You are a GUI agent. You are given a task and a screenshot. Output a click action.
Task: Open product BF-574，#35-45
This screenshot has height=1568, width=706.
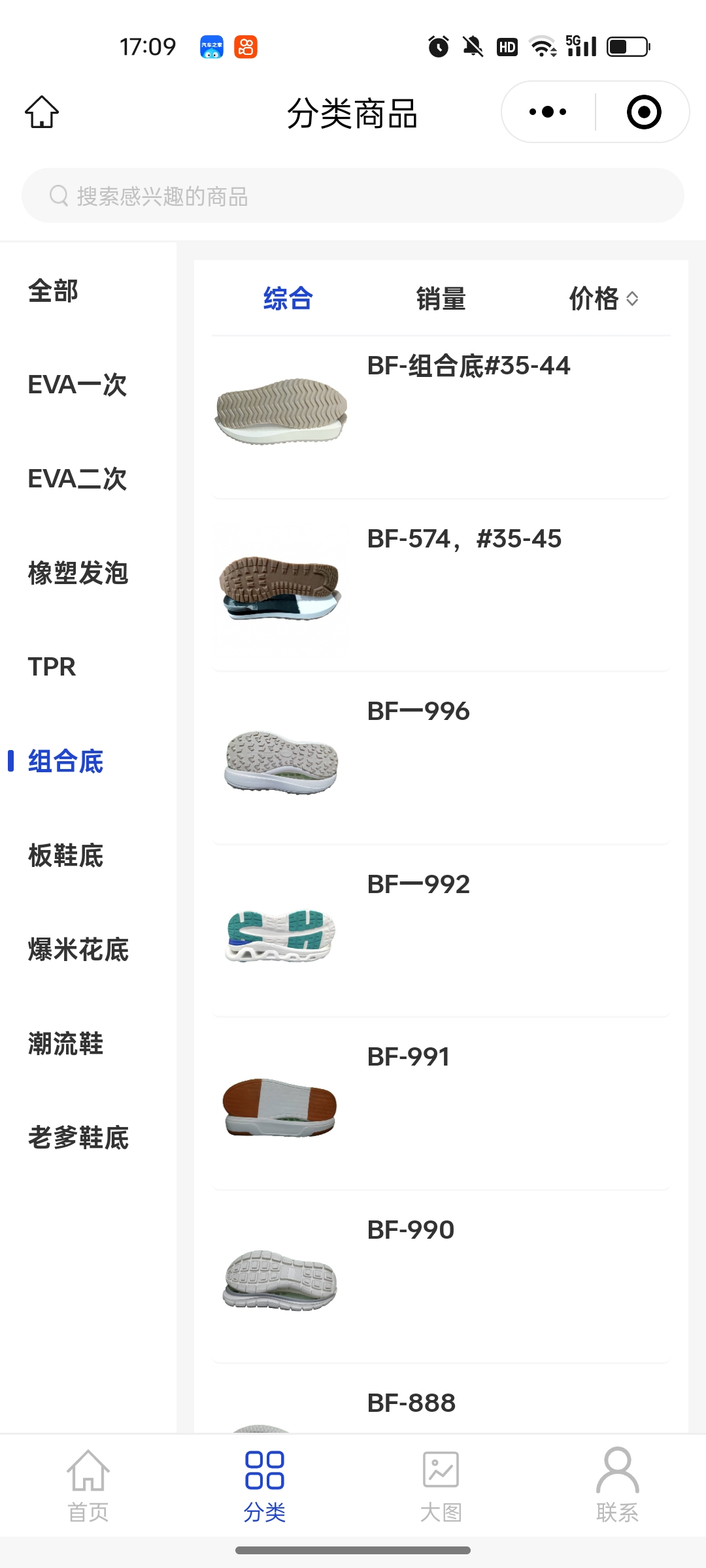click(x=441, y=586)
